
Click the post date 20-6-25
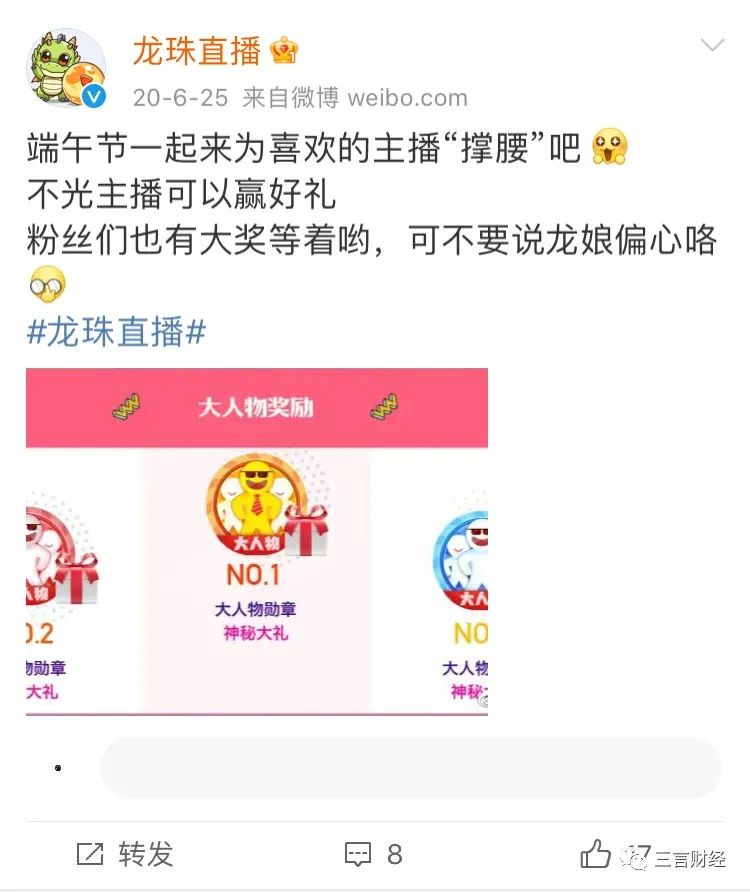(x=175, y=97)
